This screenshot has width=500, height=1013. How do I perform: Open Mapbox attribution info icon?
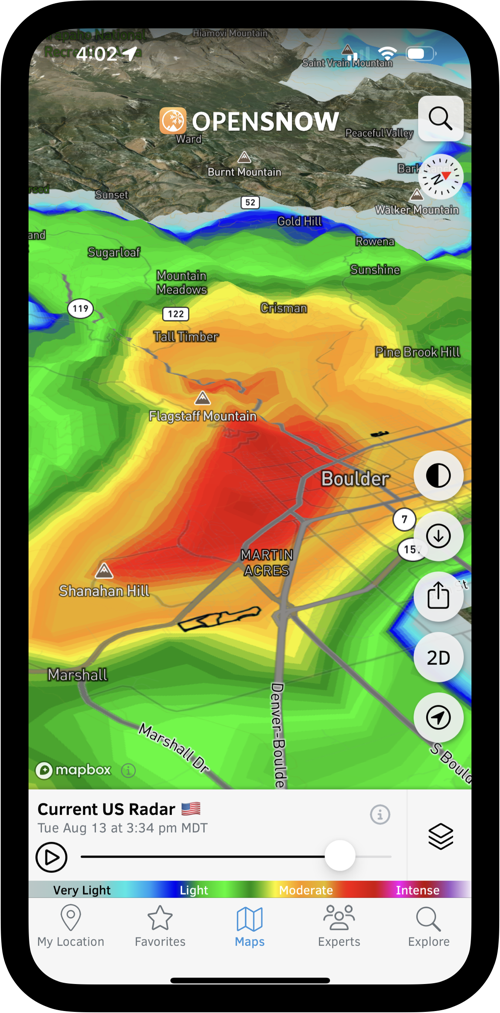[x=129, y=770]
